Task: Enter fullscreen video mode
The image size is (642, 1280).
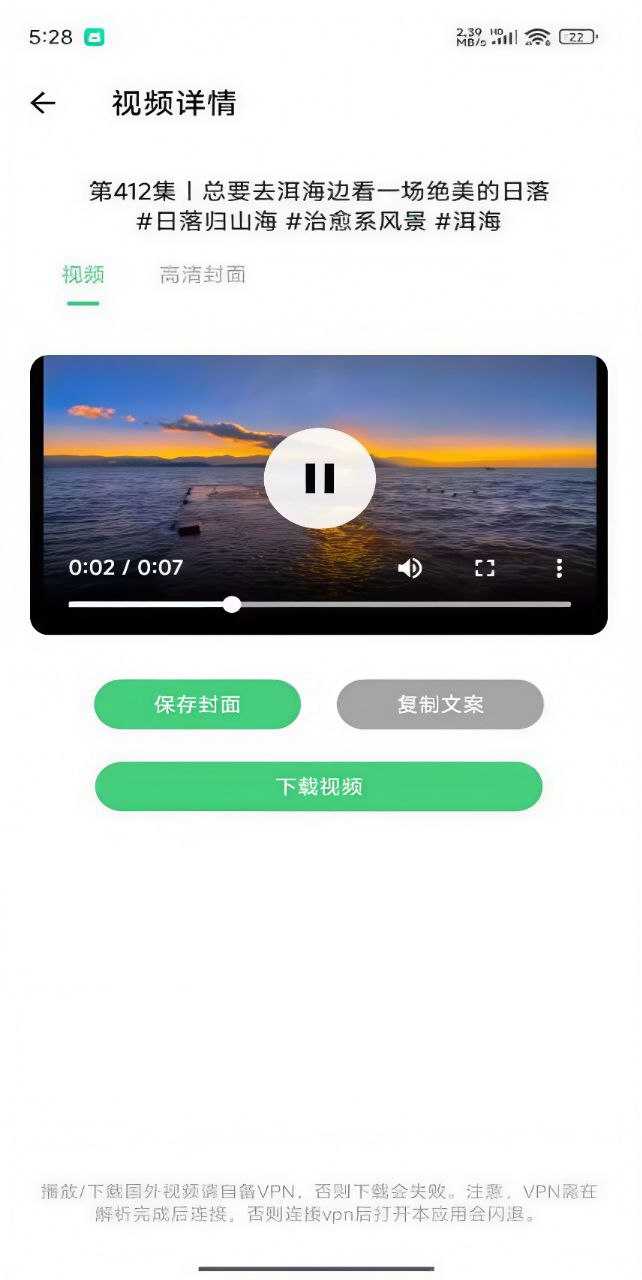Action: tap(485, 568)
